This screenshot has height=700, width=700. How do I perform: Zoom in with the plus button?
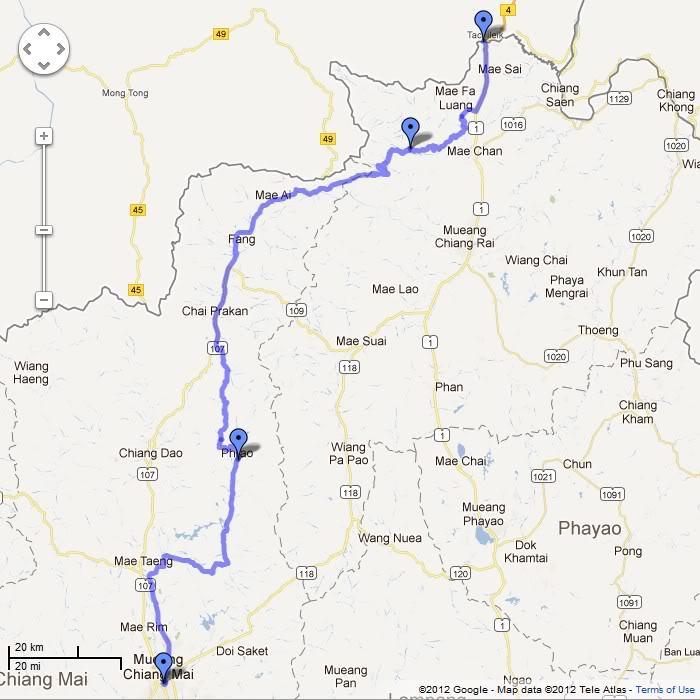point(43,136)
